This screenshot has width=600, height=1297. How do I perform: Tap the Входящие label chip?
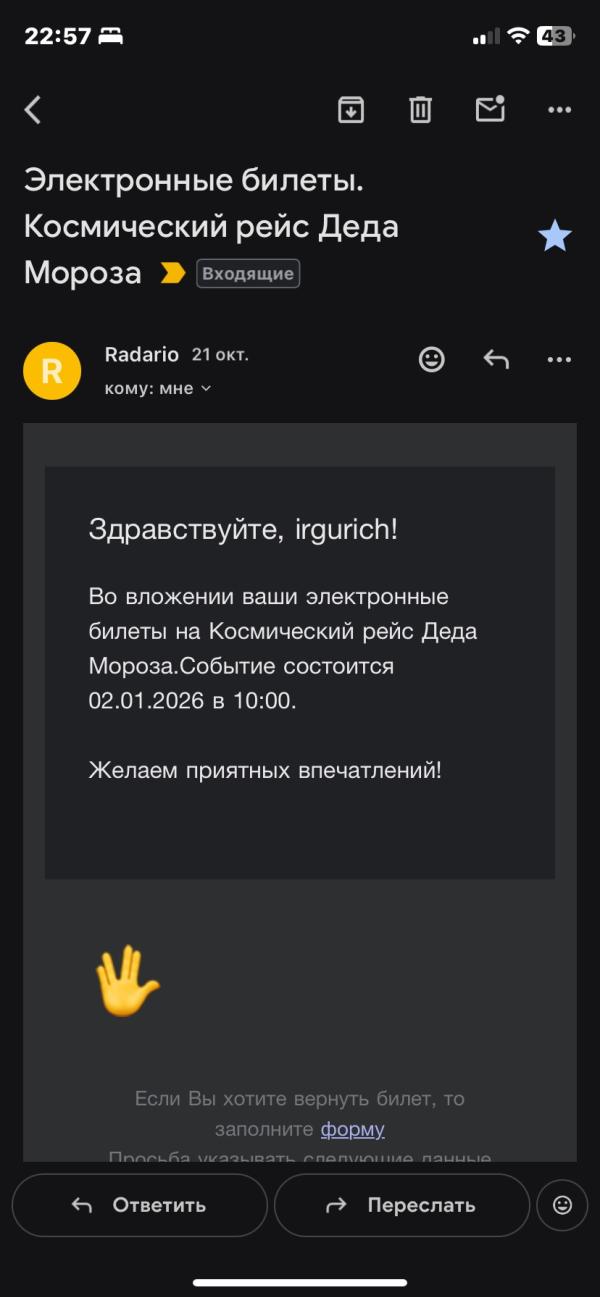point(248,273)
